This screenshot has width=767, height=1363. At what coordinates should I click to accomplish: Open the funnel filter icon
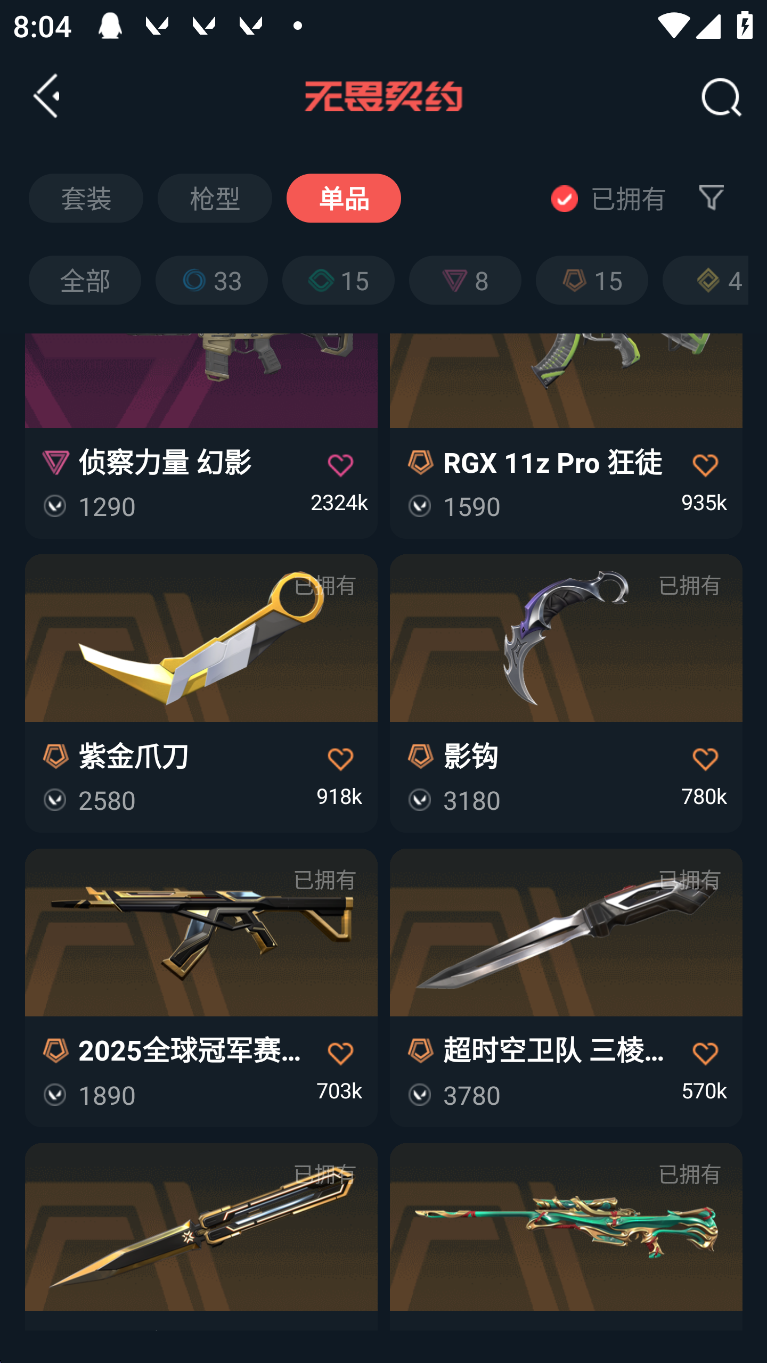pos(711,197)
